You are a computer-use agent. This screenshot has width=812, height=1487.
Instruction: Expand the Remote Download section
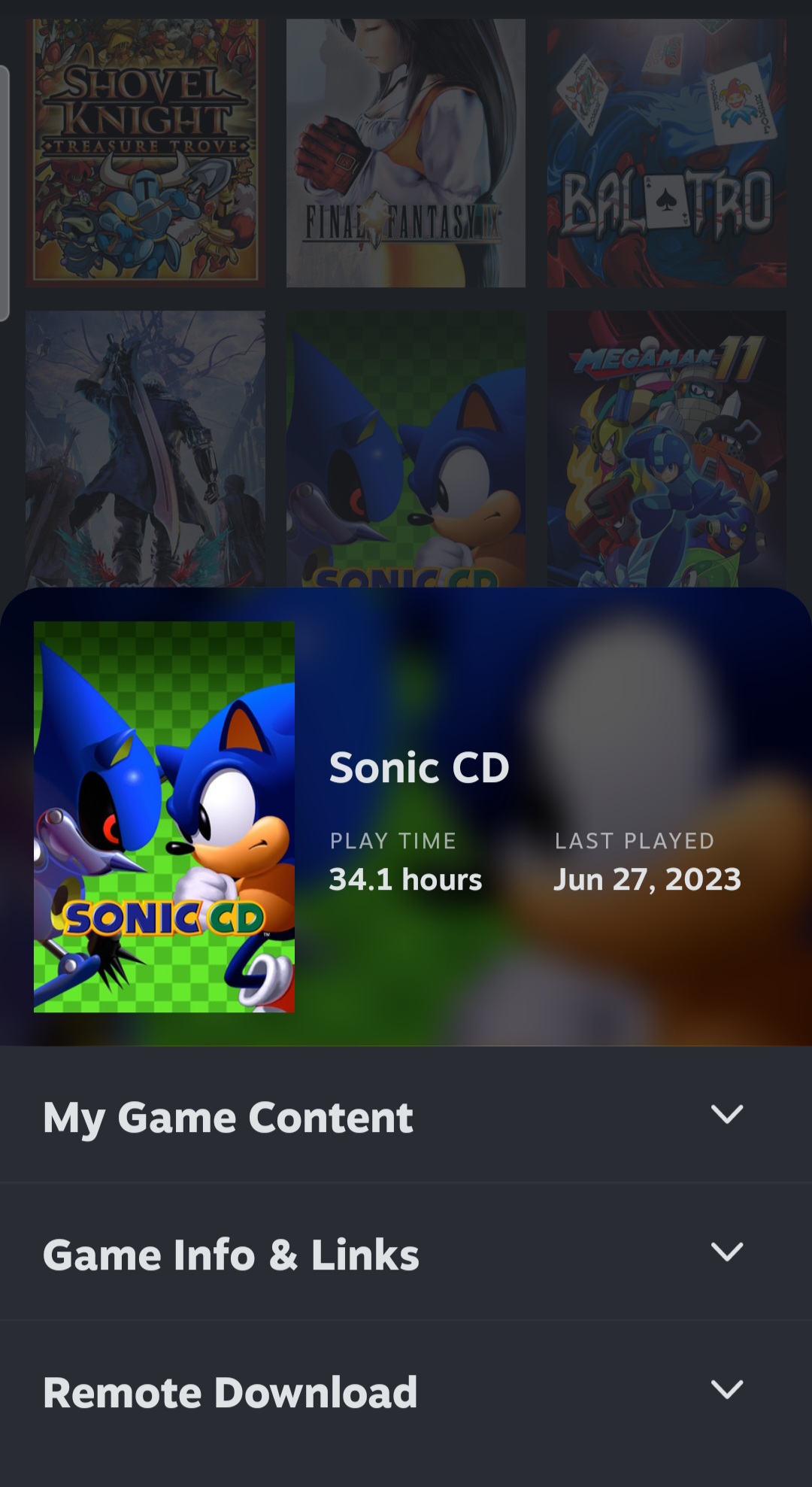point(406,1390)
